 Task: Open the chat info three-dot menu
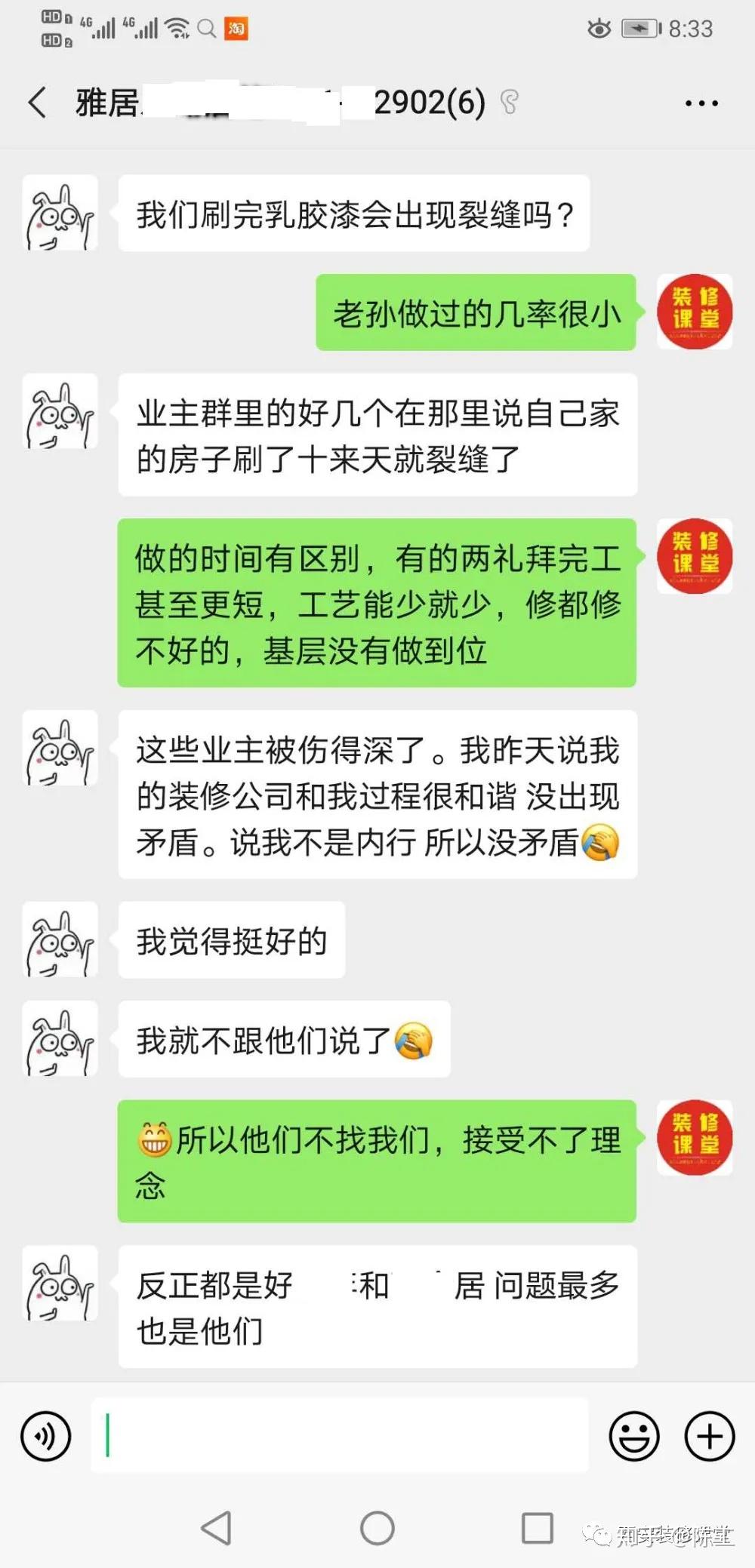click(x=701, y=103)
